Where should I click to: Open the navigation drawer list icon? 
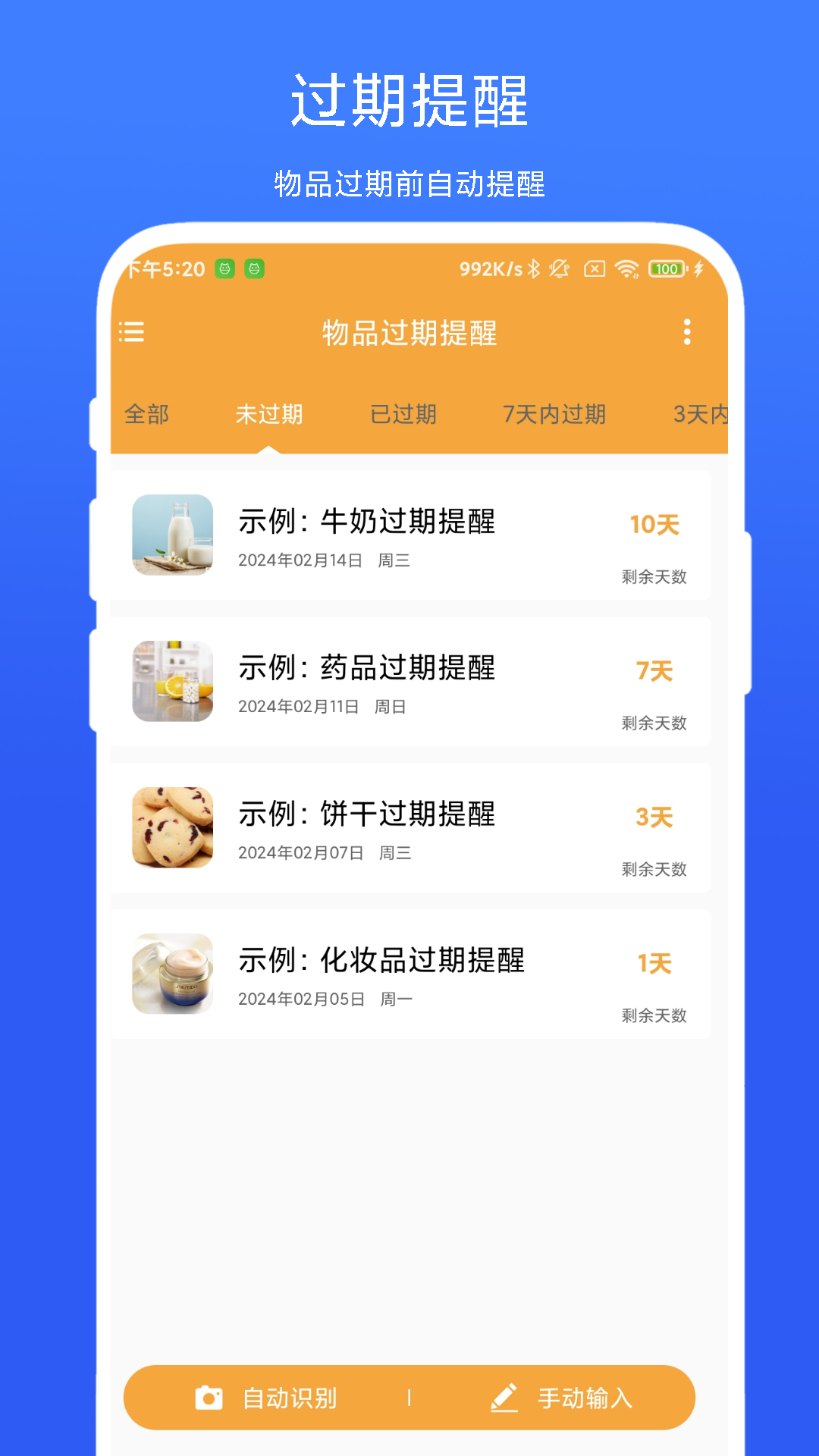[132, 333]
